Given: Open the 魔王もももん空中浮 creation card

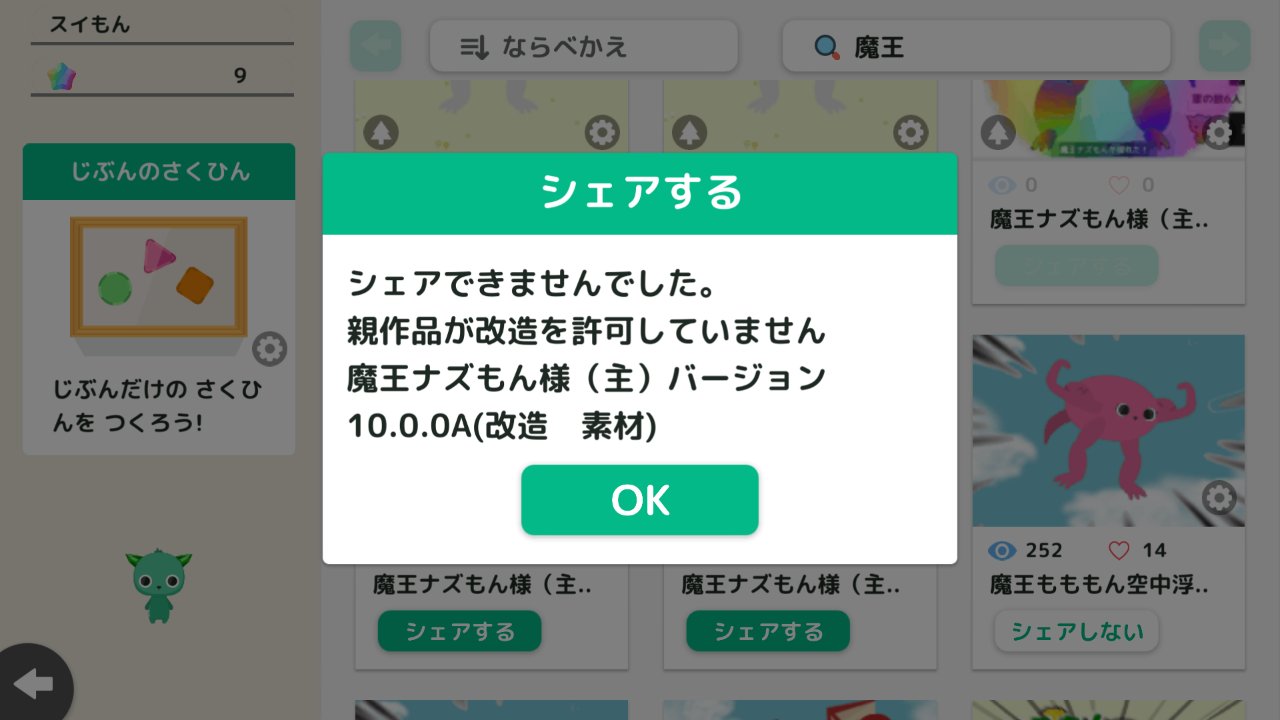Looking at the screenshot, I should 1107,430.
